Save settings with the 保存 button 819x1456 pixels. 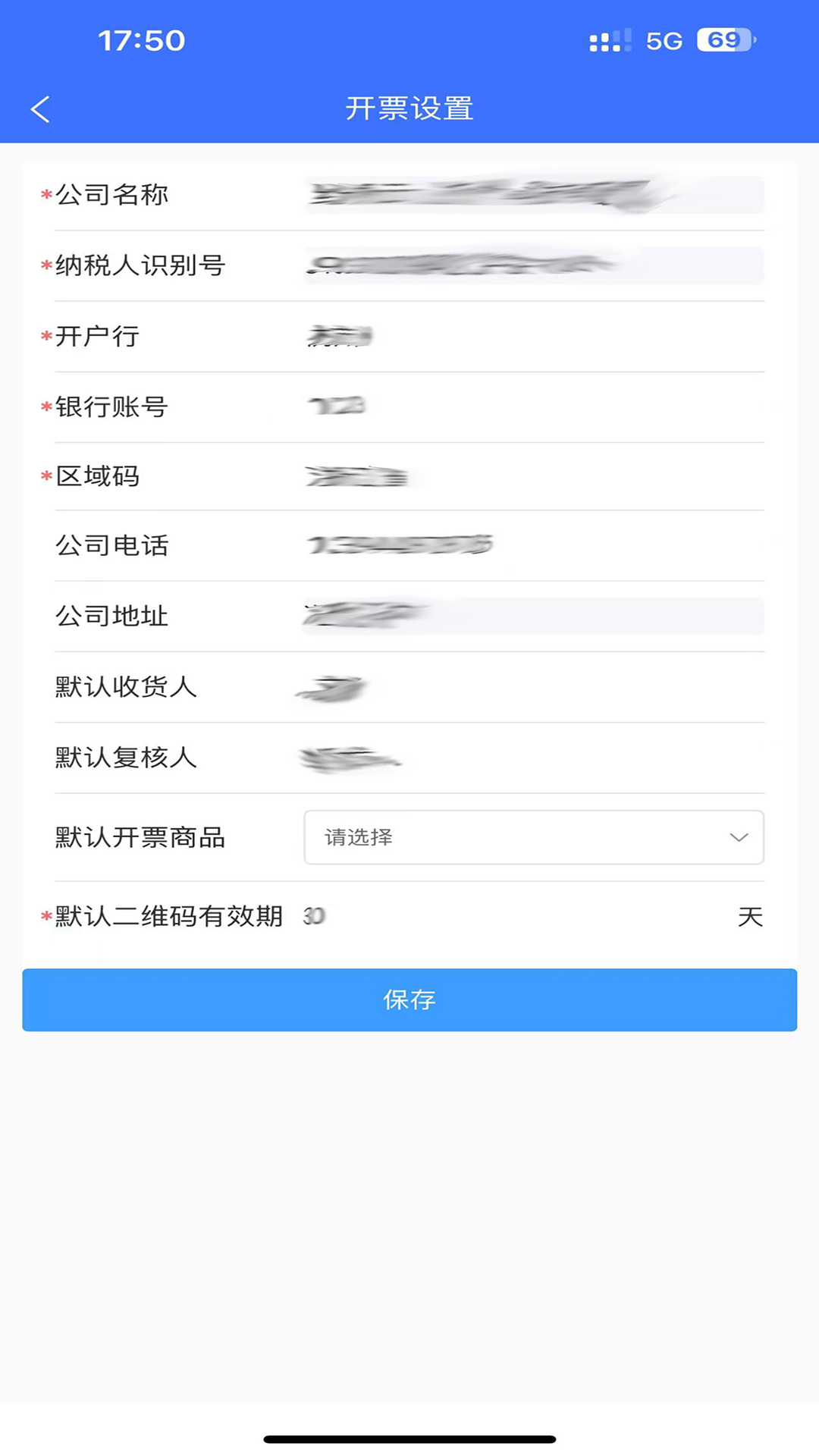click(409, 999)
